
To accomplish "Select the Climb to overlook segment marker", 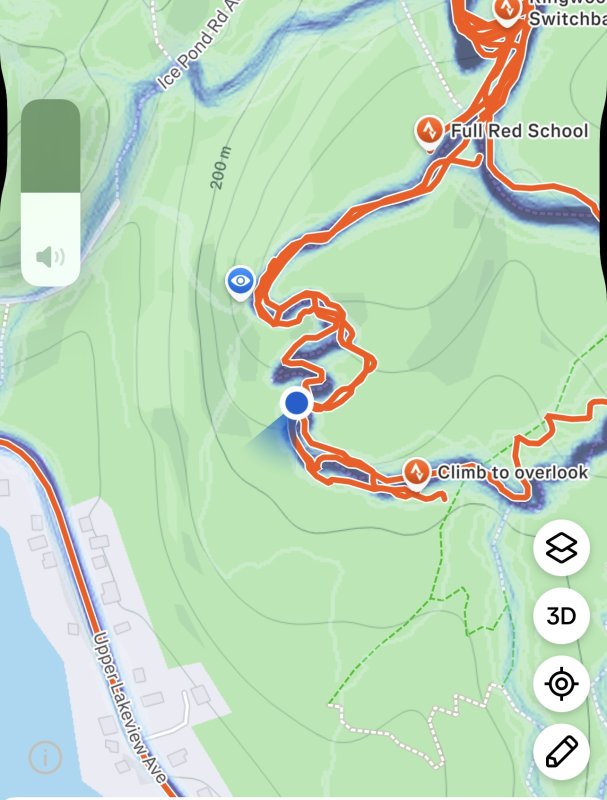I will [417, 471].
